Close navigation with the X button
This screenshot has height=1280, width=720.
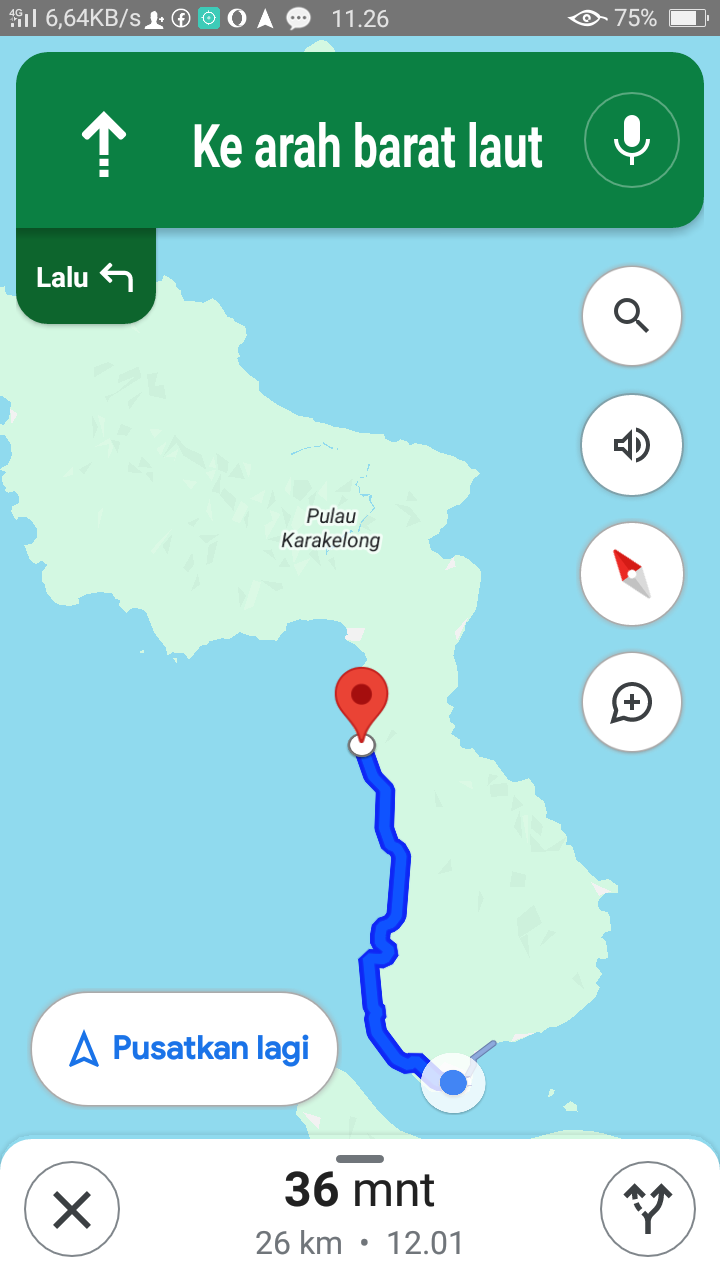pos(72,1210)
